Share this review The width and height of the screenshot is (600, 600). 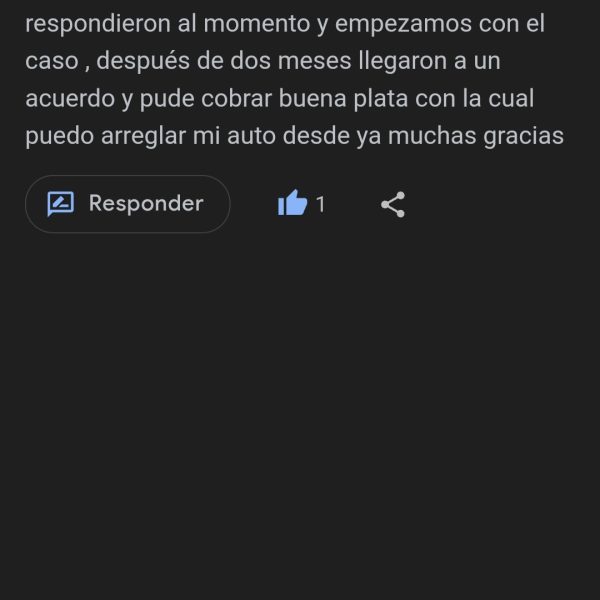[393, 205]
